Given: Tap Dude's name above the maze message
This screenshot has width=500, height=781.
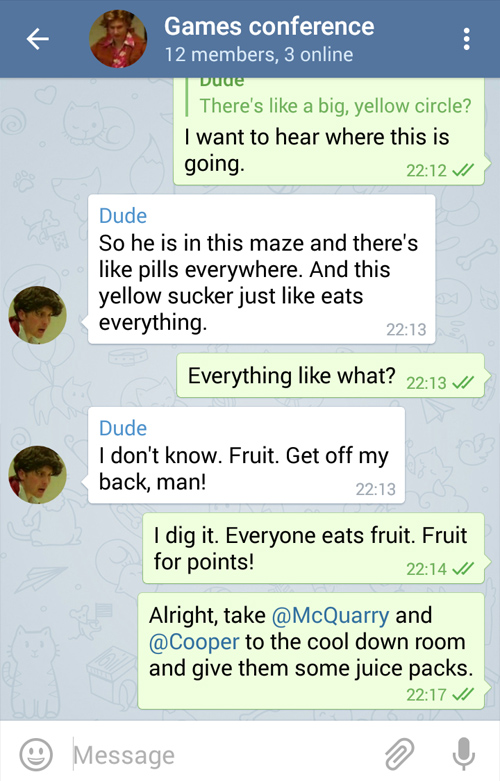Looking at the screenshot, I should coord(123,216).
